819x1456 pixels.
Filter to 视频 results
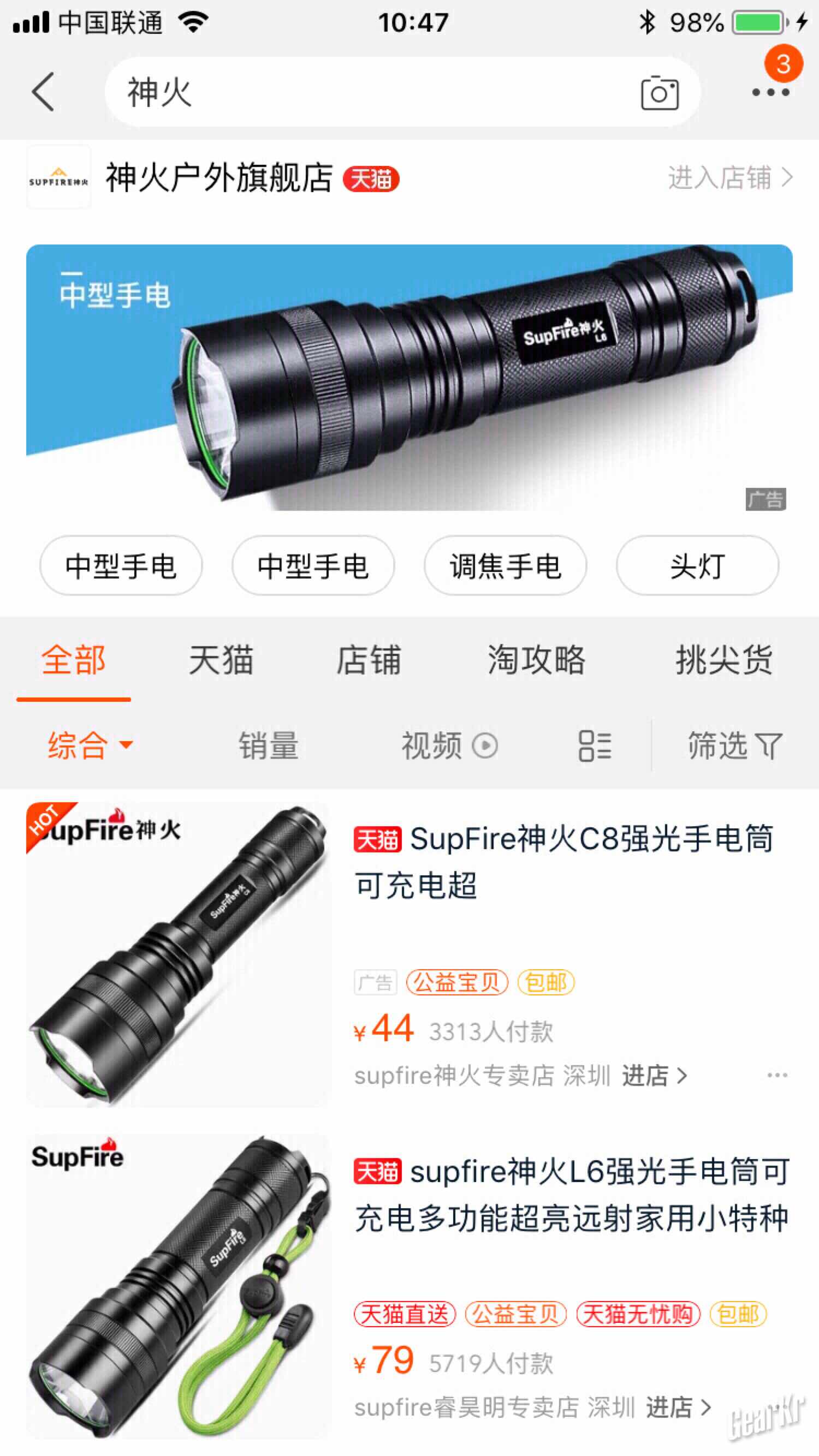450,745
